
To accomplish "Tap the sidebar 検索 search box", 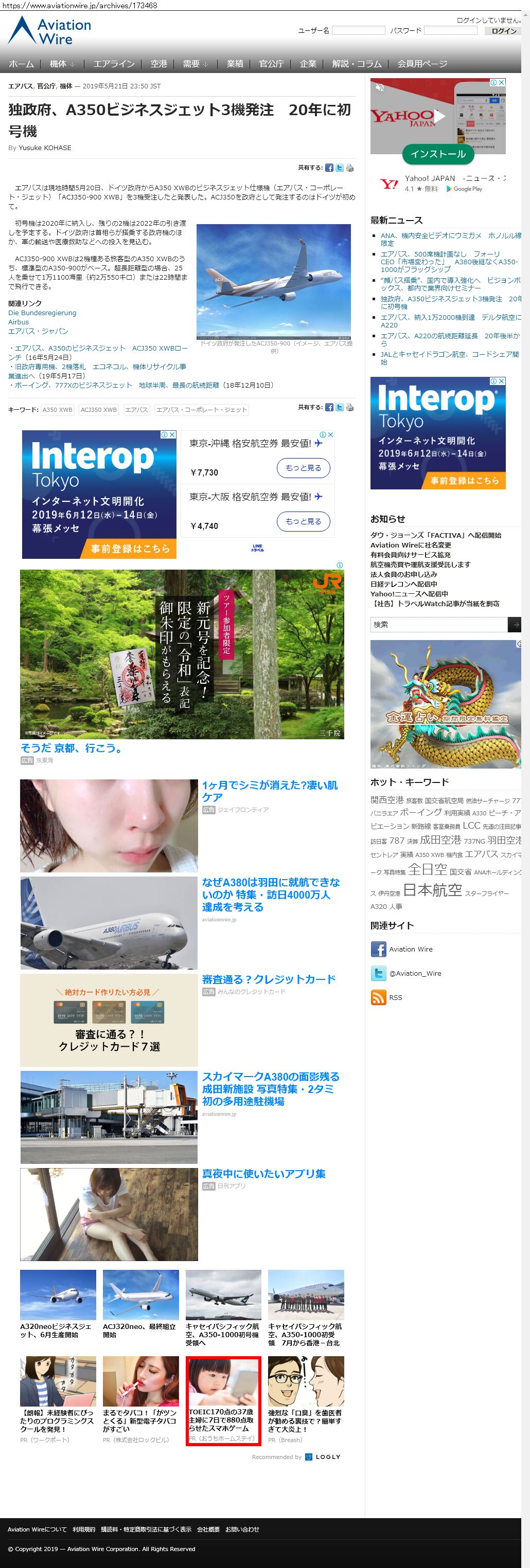I will pyautogui.click(x=438, y=625).
